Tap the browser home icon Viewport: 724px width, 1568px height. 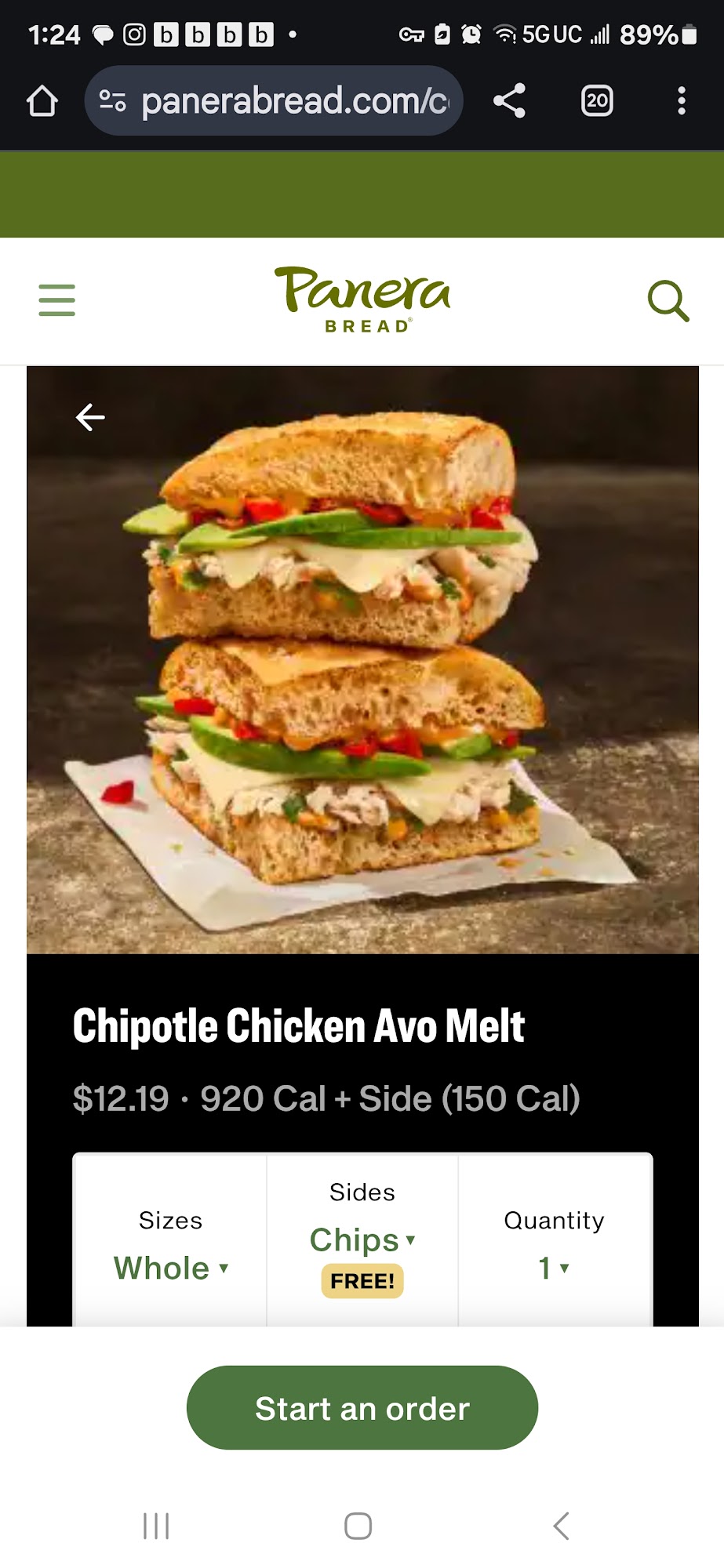point(43,100)
